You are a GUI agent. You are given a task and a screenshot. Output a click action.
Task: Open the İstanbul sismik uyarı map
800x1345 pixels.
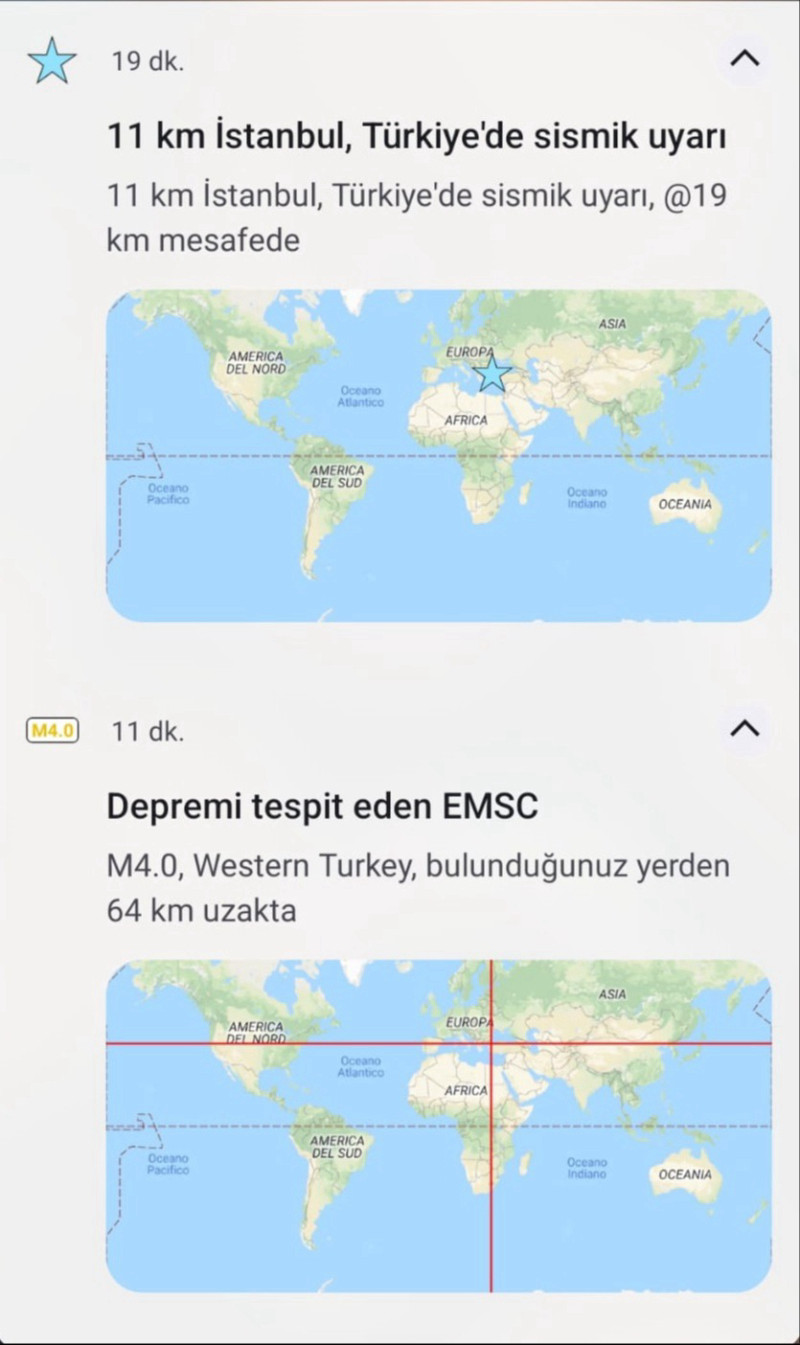tap(438, 456)
